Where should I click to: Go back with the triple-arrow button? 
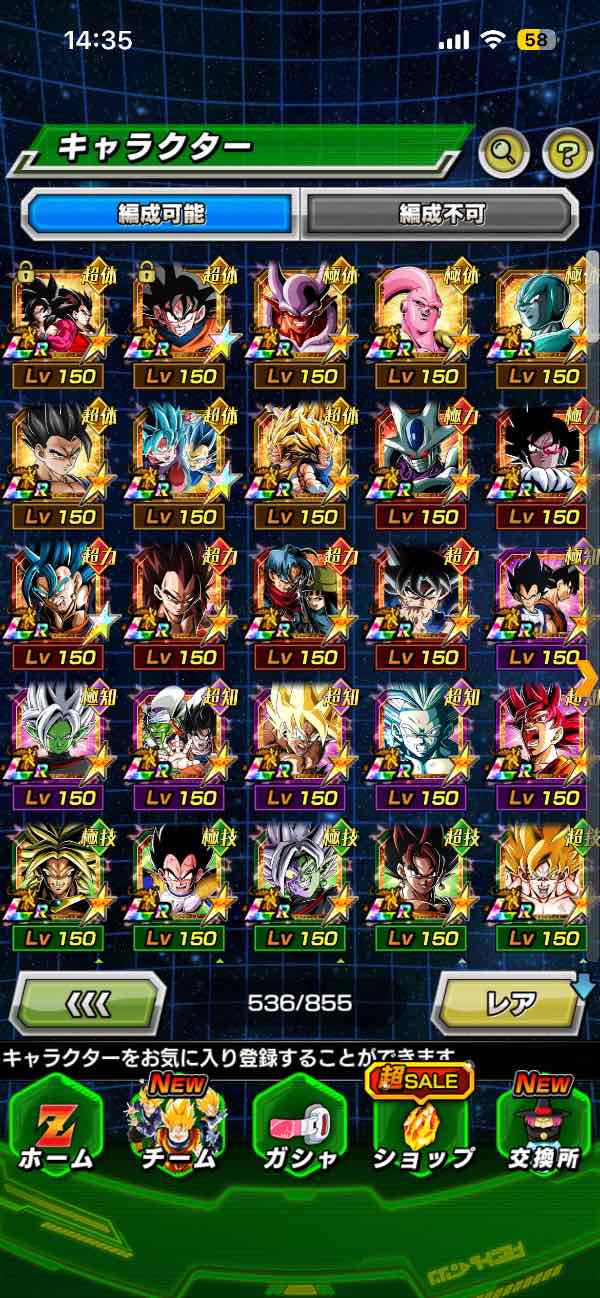(x=88, y=1002)
